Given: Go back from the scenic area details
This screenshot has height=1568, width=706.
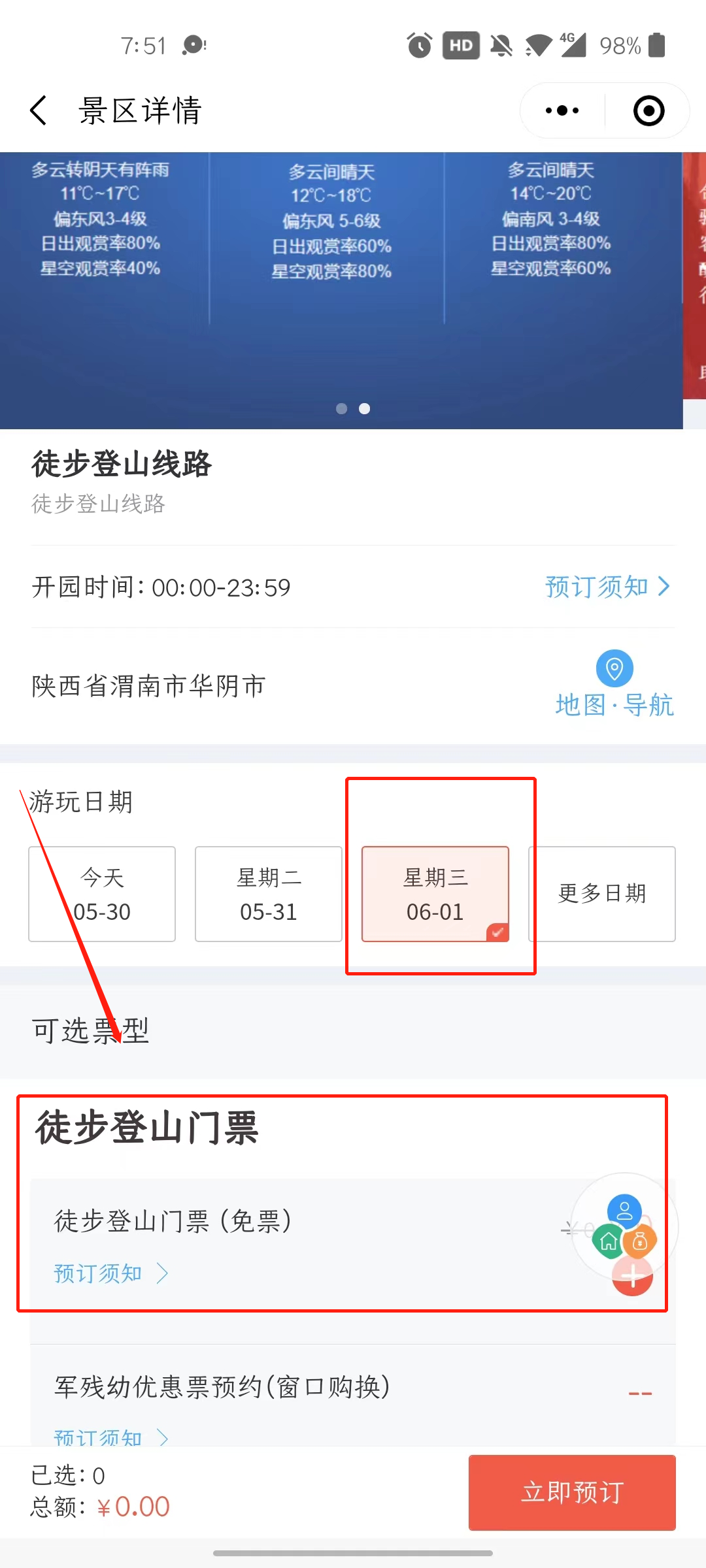Looking at the screenshot, I should [x=39, y=110].
